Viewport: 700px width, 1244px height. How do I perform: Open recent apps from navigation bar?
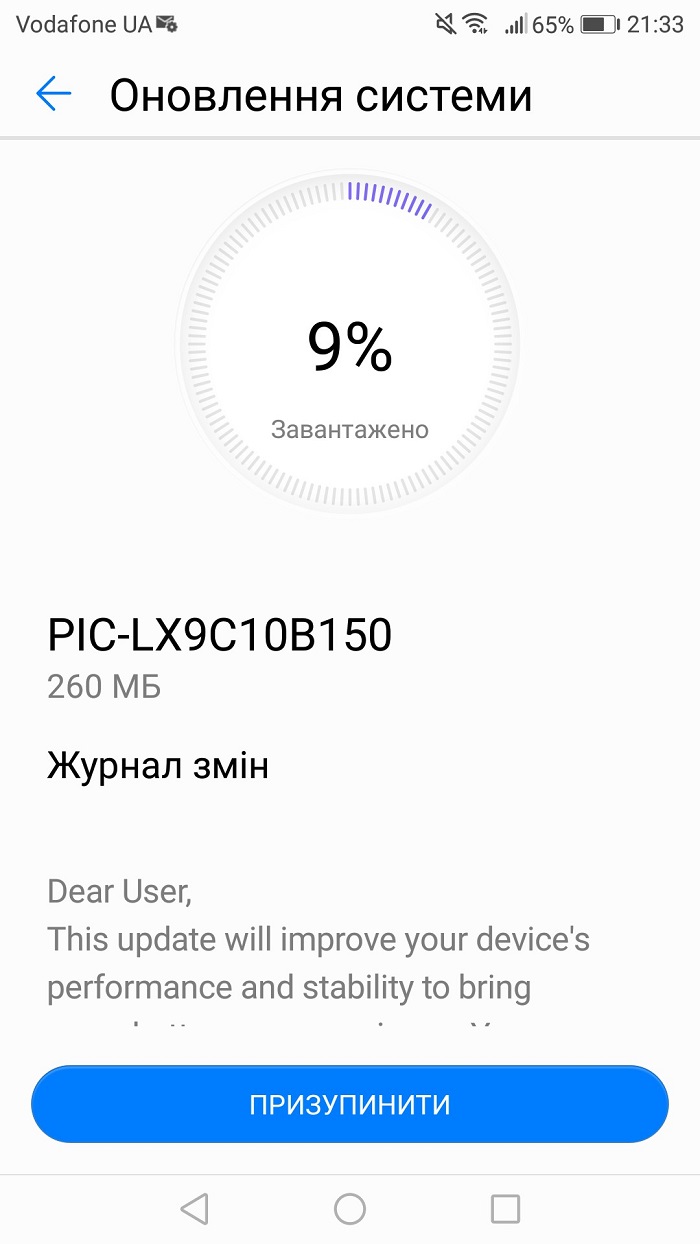[x=505, y=1208]
